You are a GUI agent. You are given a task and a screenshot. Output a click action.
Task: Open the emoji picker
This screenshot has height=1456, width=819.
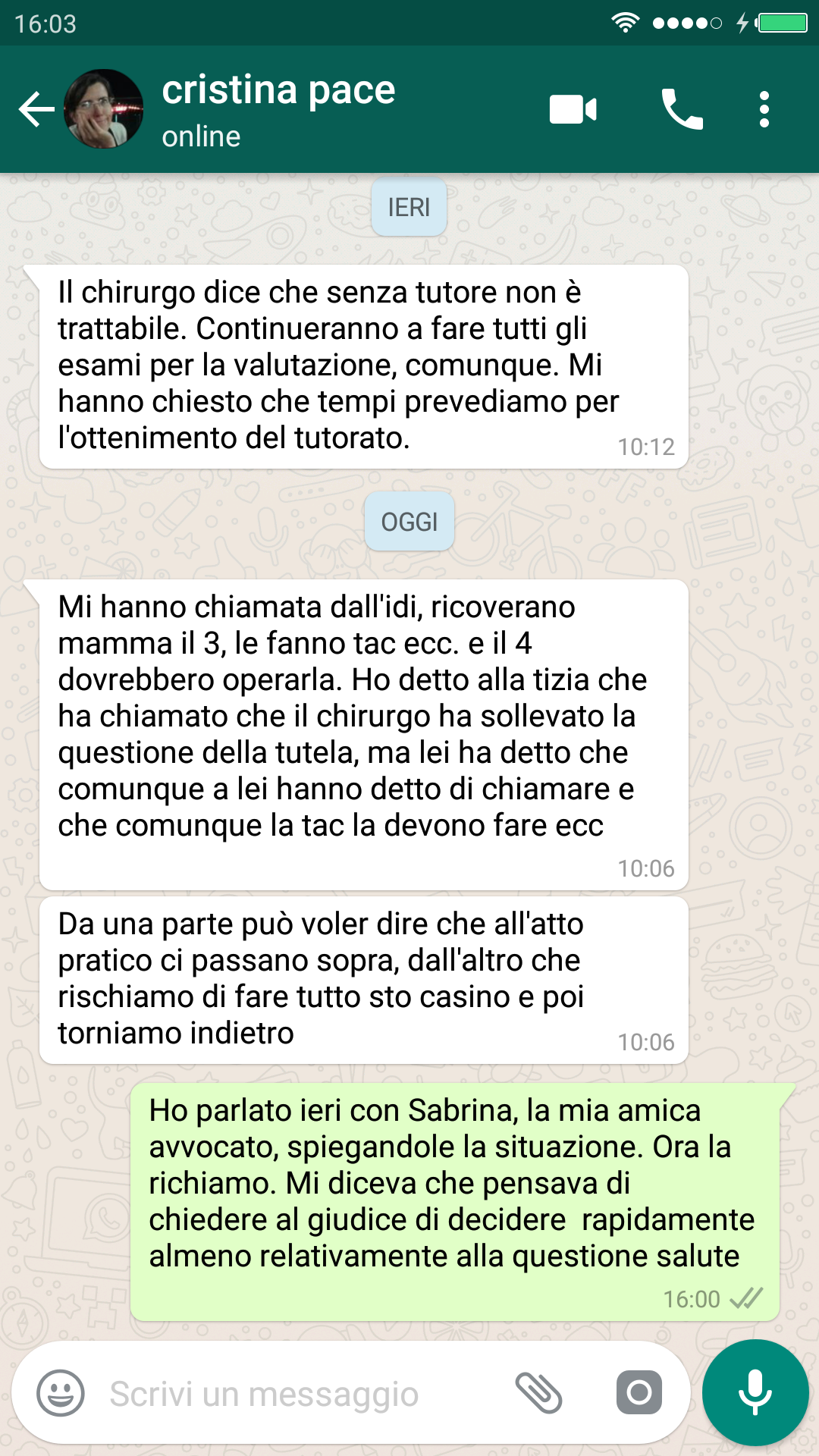point(61,1393)
